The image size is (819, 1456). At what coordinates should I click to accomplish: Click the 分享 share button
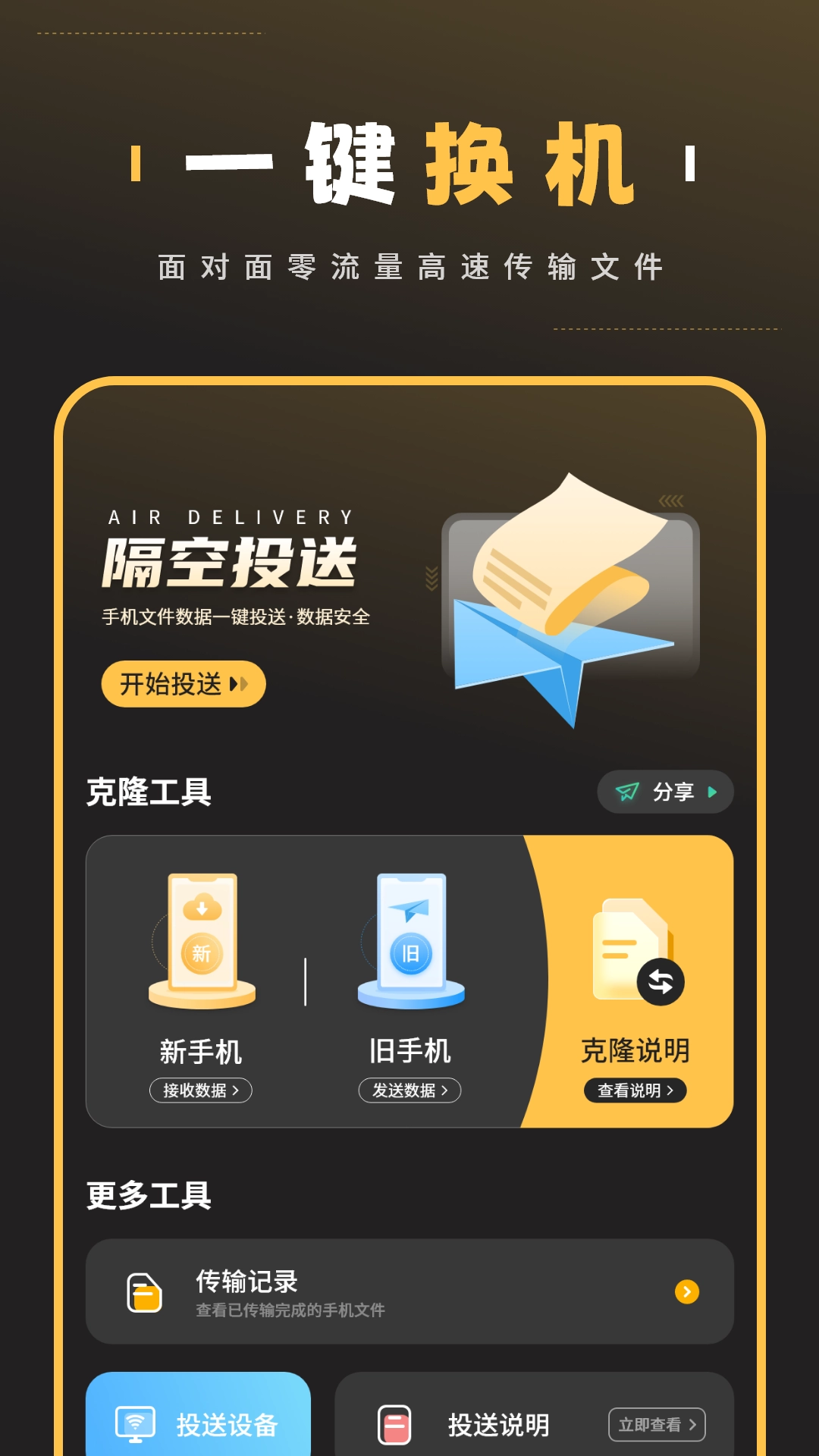tap(665, 791)
